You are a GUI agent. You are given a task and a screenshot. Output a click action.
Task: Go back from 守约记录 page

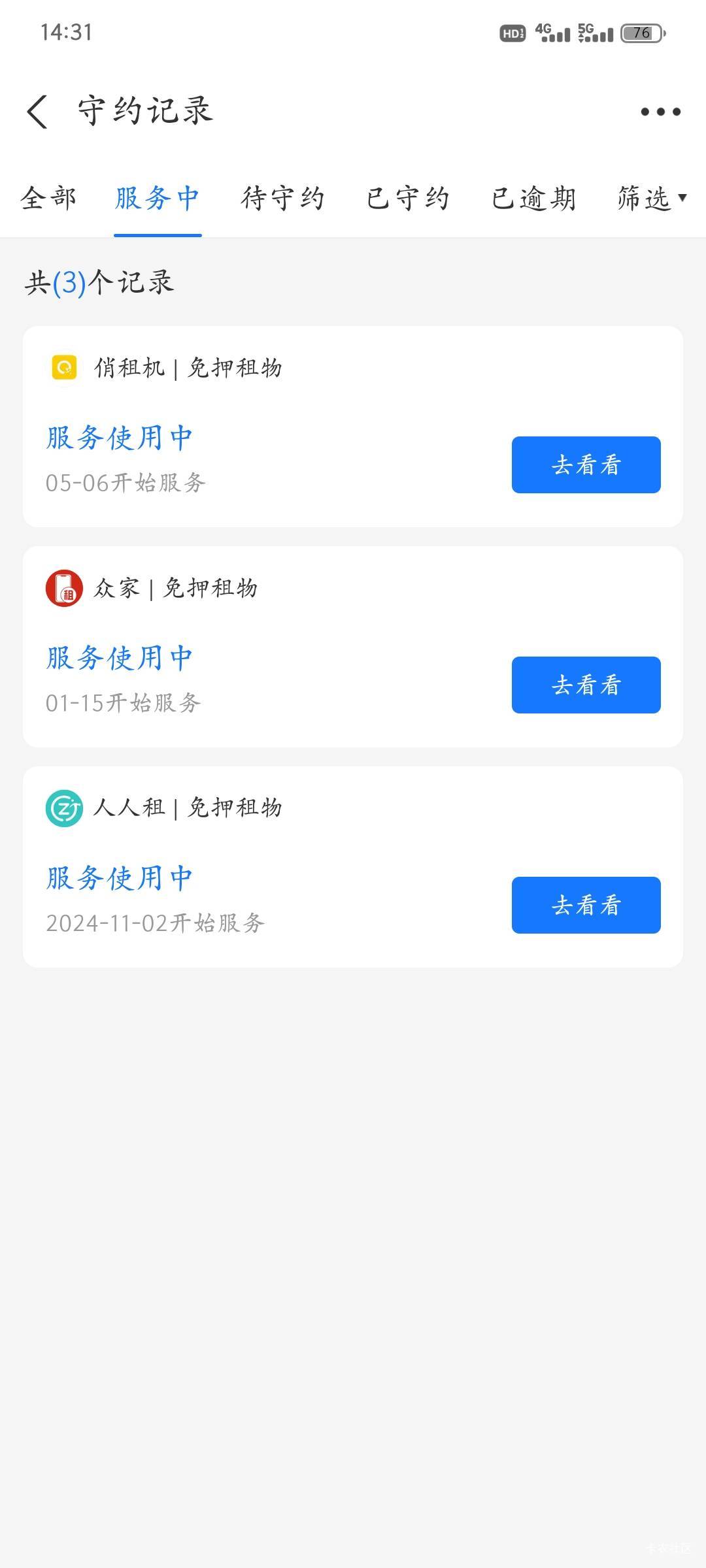pyautogui.click(x=37, y=111)
